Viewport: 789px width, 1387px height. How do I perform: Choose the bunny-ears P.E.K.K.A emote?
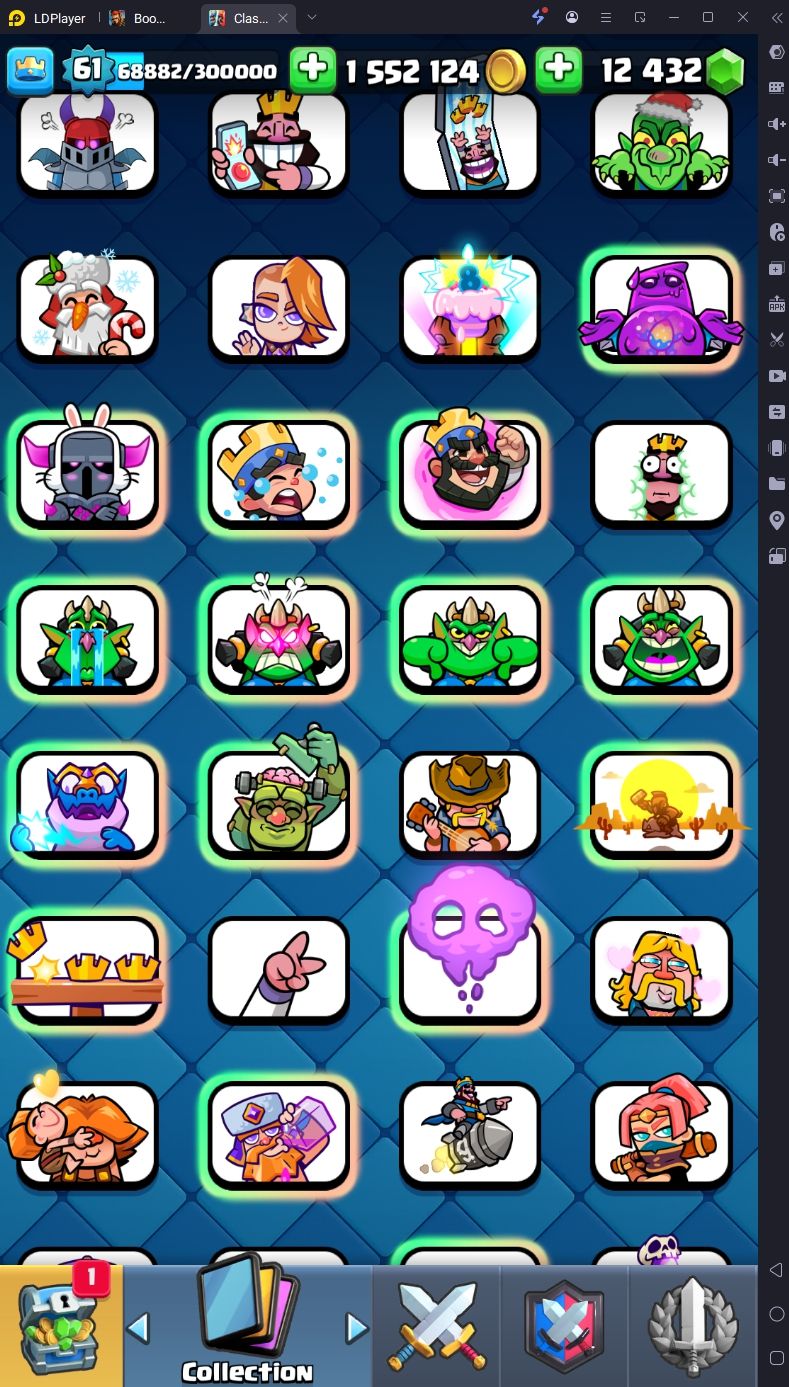coord(87,471)
